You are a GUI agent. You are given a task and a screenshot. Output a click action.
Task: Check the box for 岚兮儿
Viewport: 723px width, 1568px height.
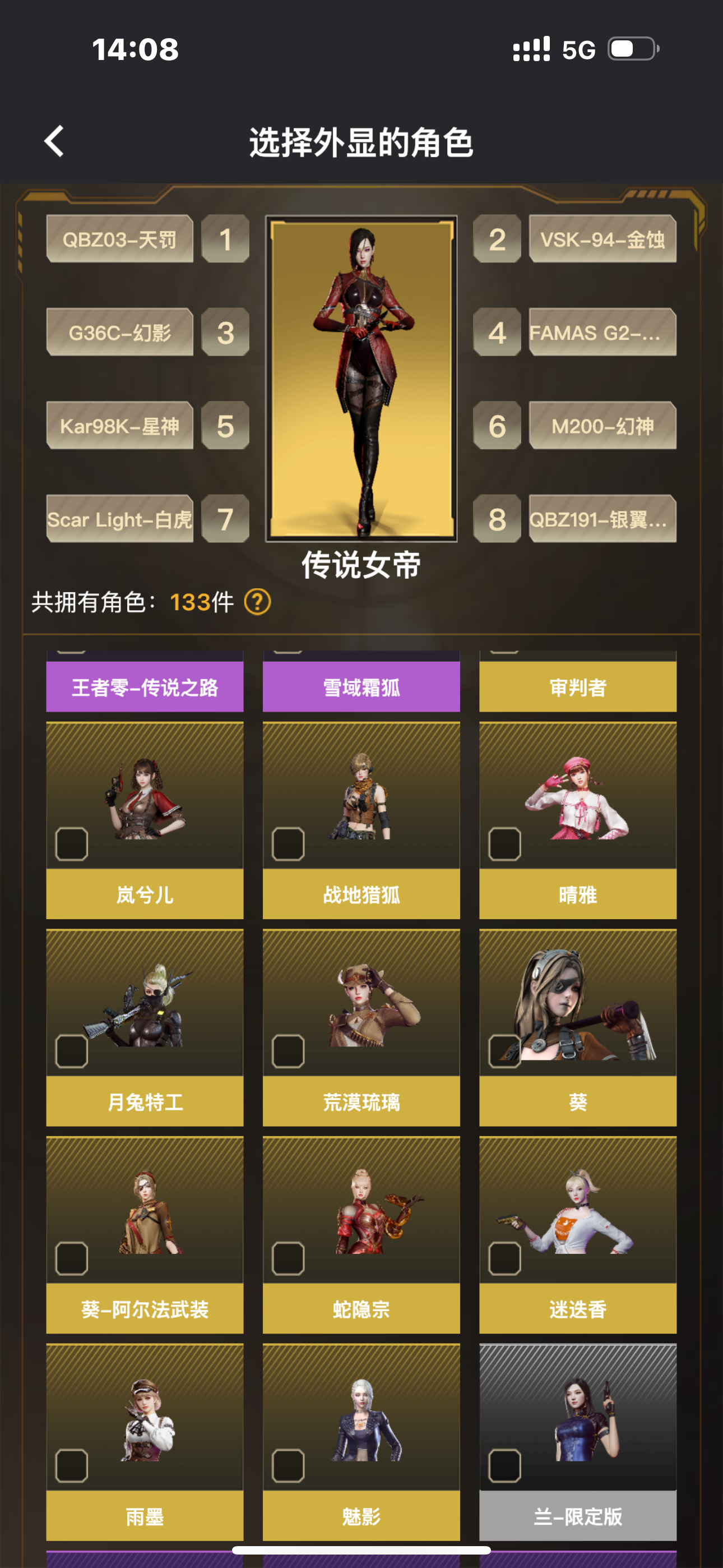coord(72,843)
